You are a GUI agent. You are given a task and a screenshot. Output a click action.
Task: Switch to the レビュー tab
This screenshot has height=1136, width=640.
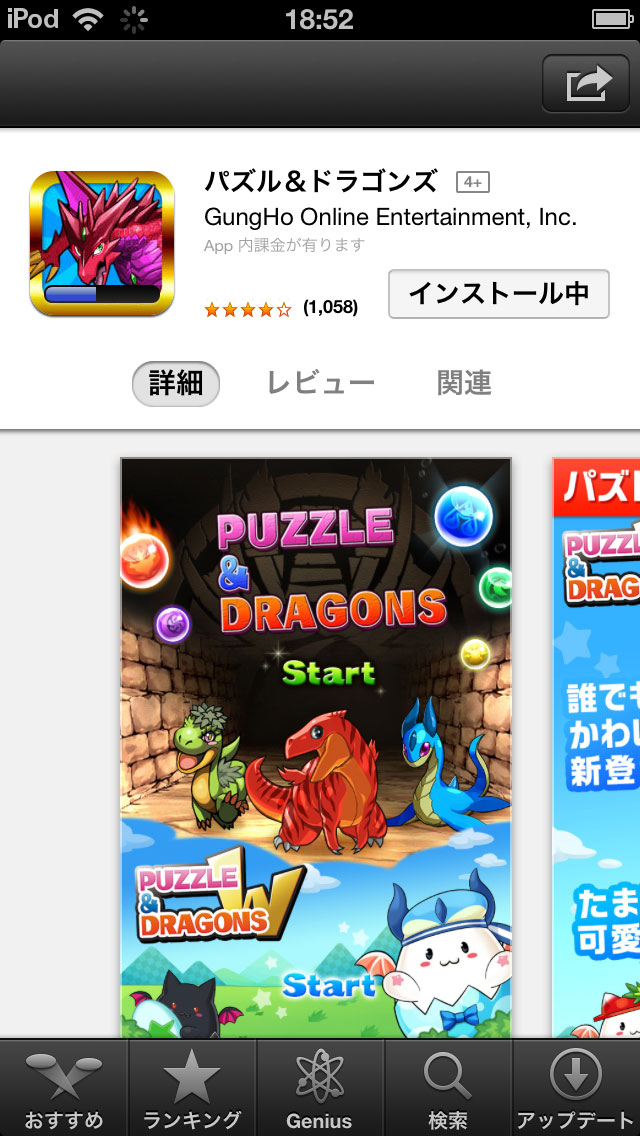[x=320, y=383]
